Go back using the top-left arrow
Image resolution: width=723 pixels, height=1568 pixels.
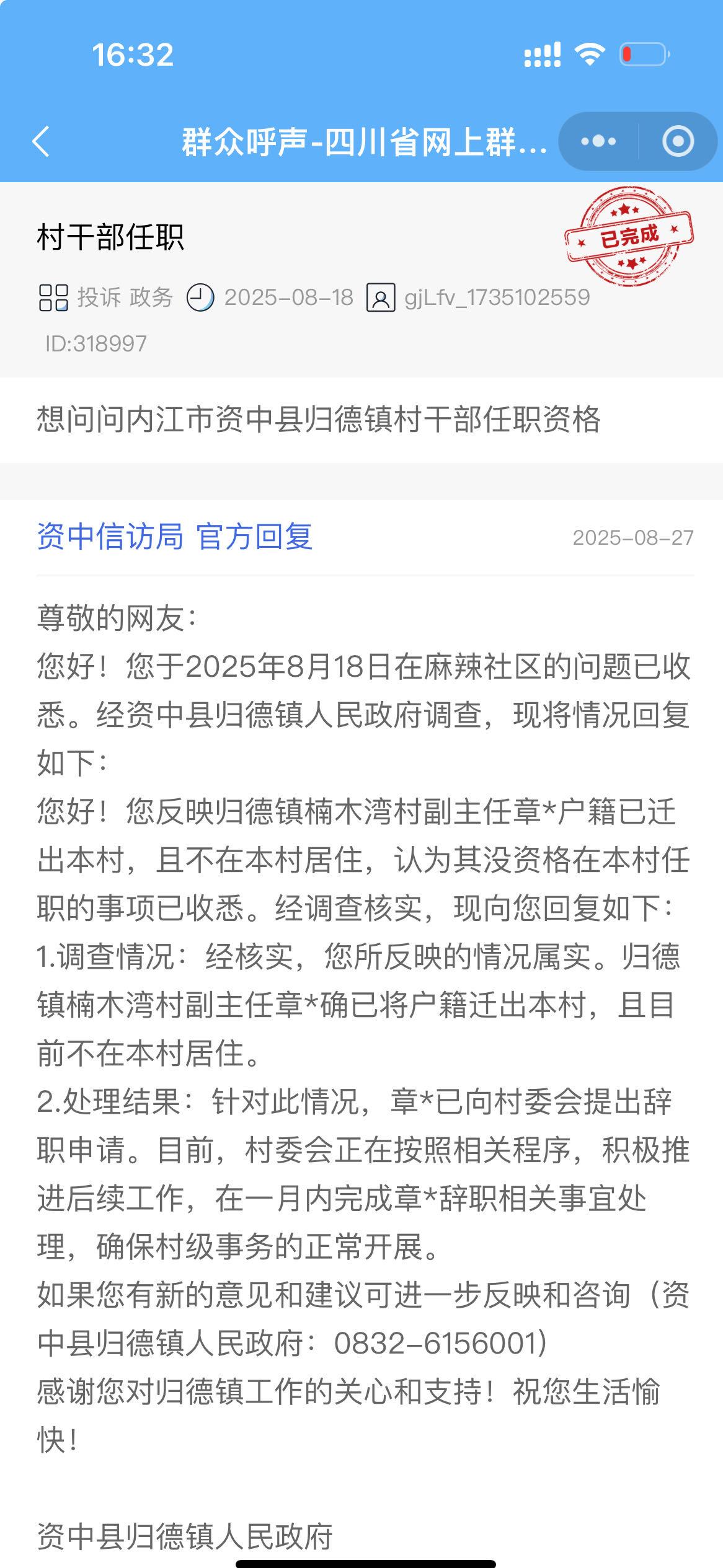click(x=41, y=141)
